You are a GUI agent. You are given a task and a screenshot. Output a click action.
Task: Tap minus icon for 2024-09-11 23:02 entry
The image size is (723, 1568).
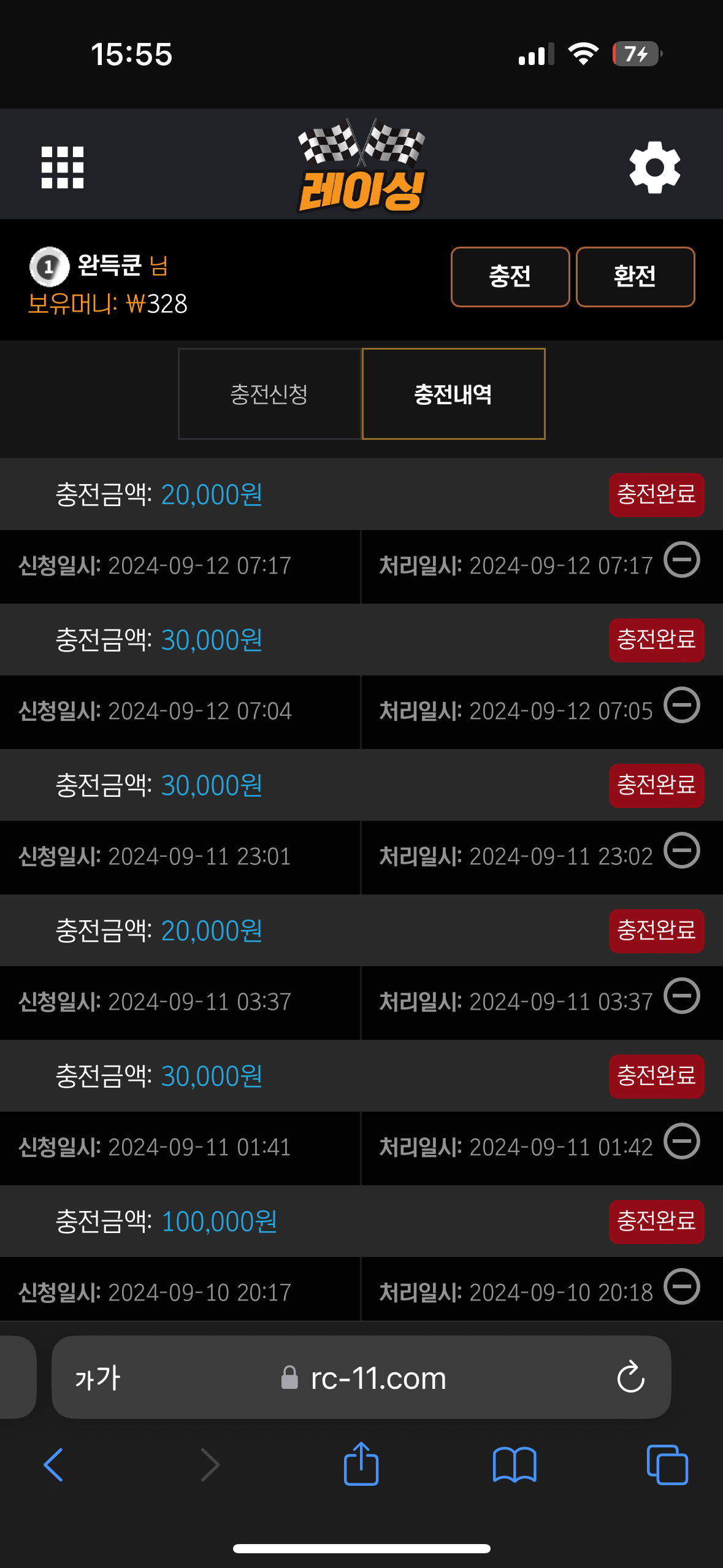click(682, 851)
